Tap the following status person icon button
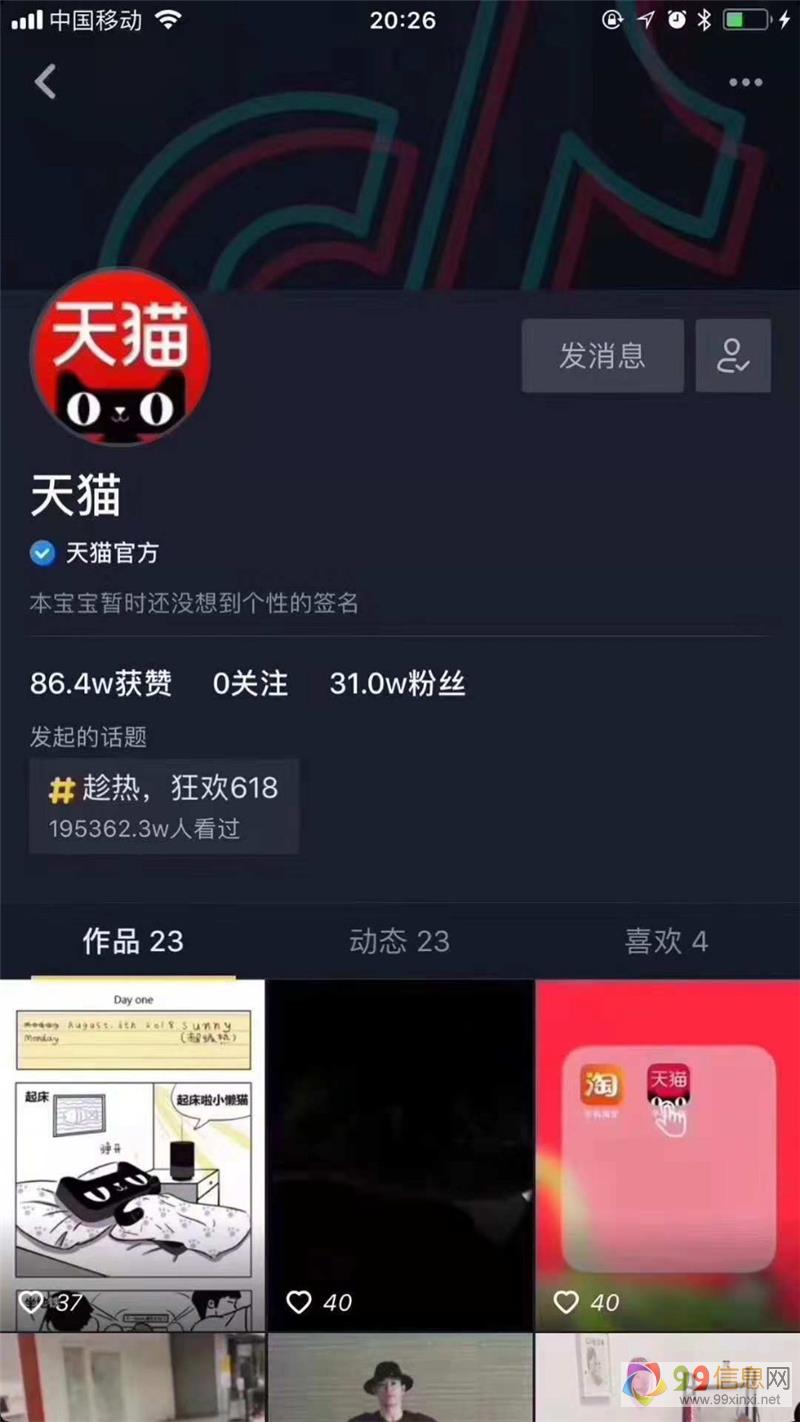The width and height of the screenshot is (800, 1422). pos(733,356)
